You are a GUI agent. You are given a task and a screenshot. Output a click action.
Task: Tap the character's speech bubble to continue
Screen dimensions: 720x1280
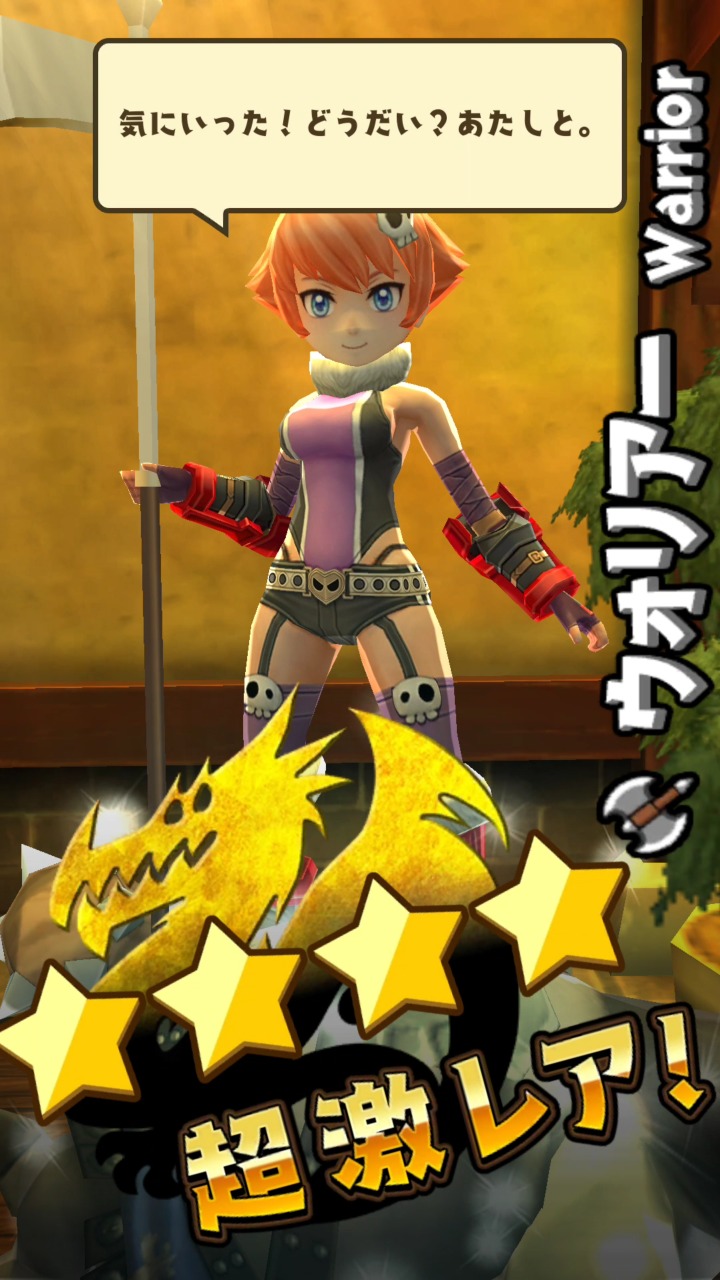(x=360, y=127)
